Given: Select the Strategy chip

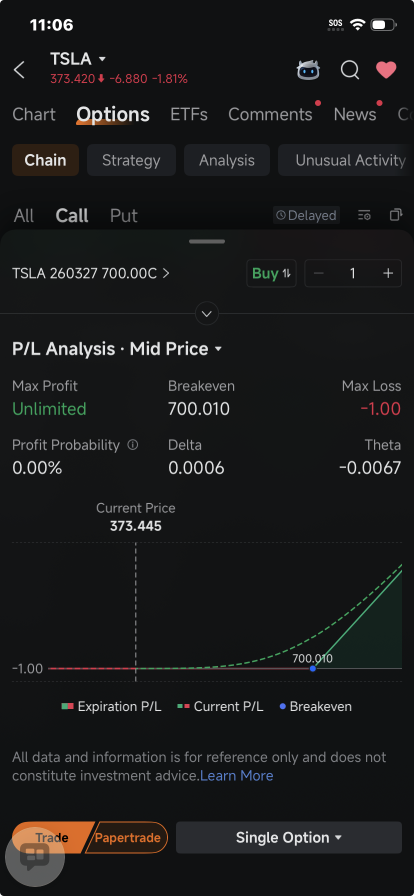Looking at the screenshot, I should click(131, 161).
